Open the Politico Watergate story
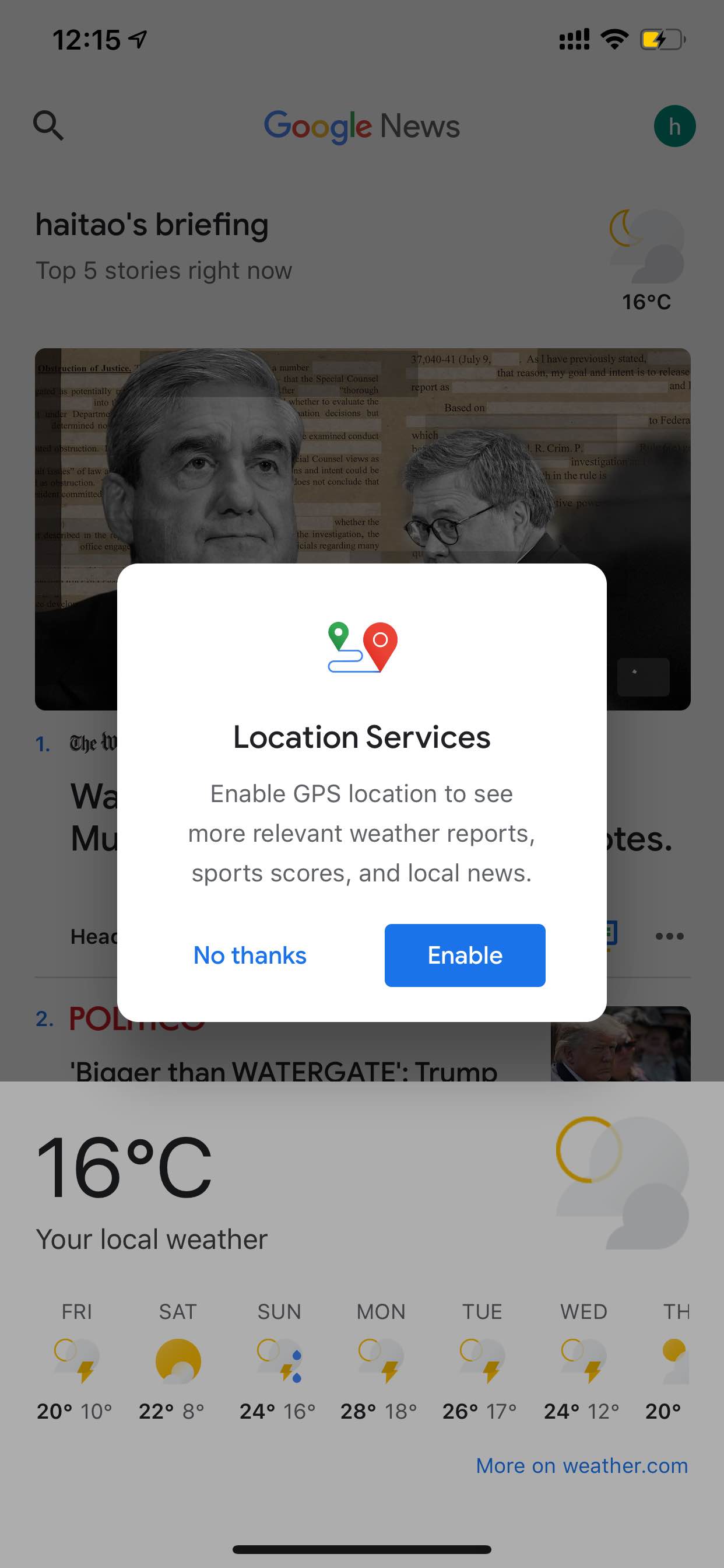This screenshot has width=724, height=1568. coord(283,1070)
